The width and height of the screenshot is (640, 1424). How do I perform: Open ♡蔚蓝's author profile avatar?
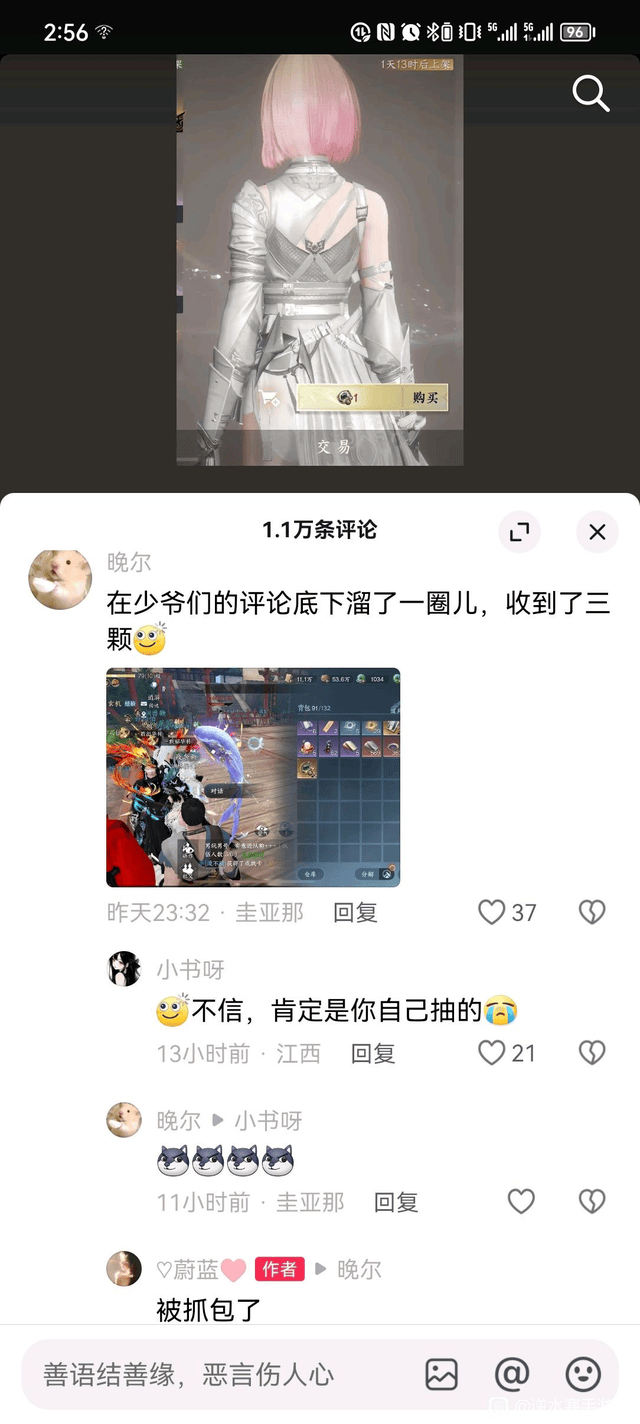[125, 1268]
